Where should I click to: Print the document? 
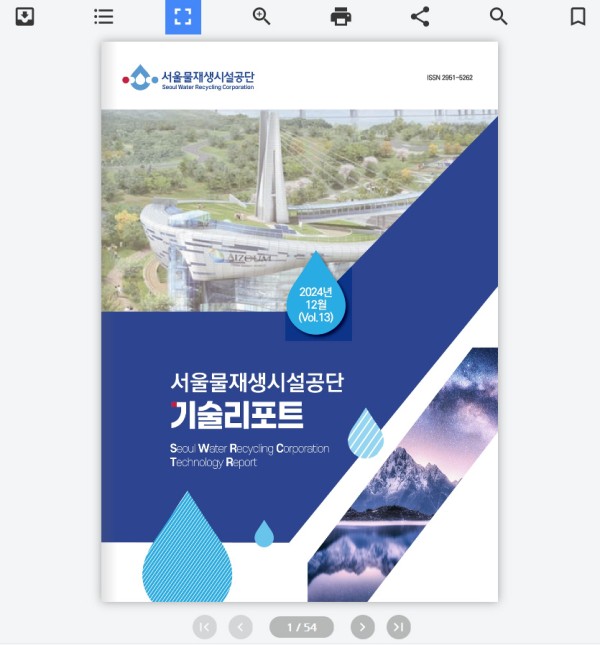click(341, 17)
